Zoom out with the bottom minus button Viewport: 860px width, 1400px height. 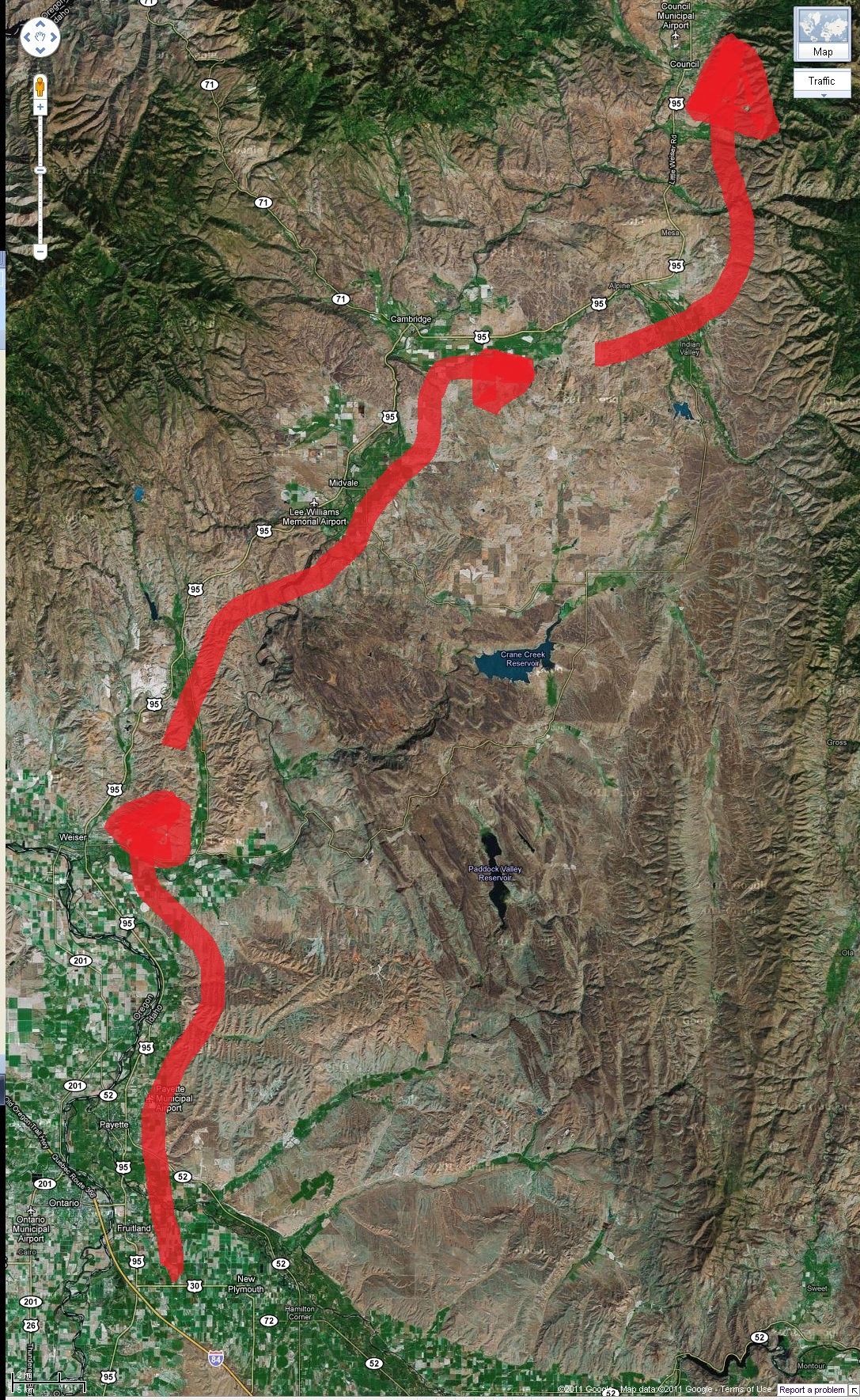40,252
